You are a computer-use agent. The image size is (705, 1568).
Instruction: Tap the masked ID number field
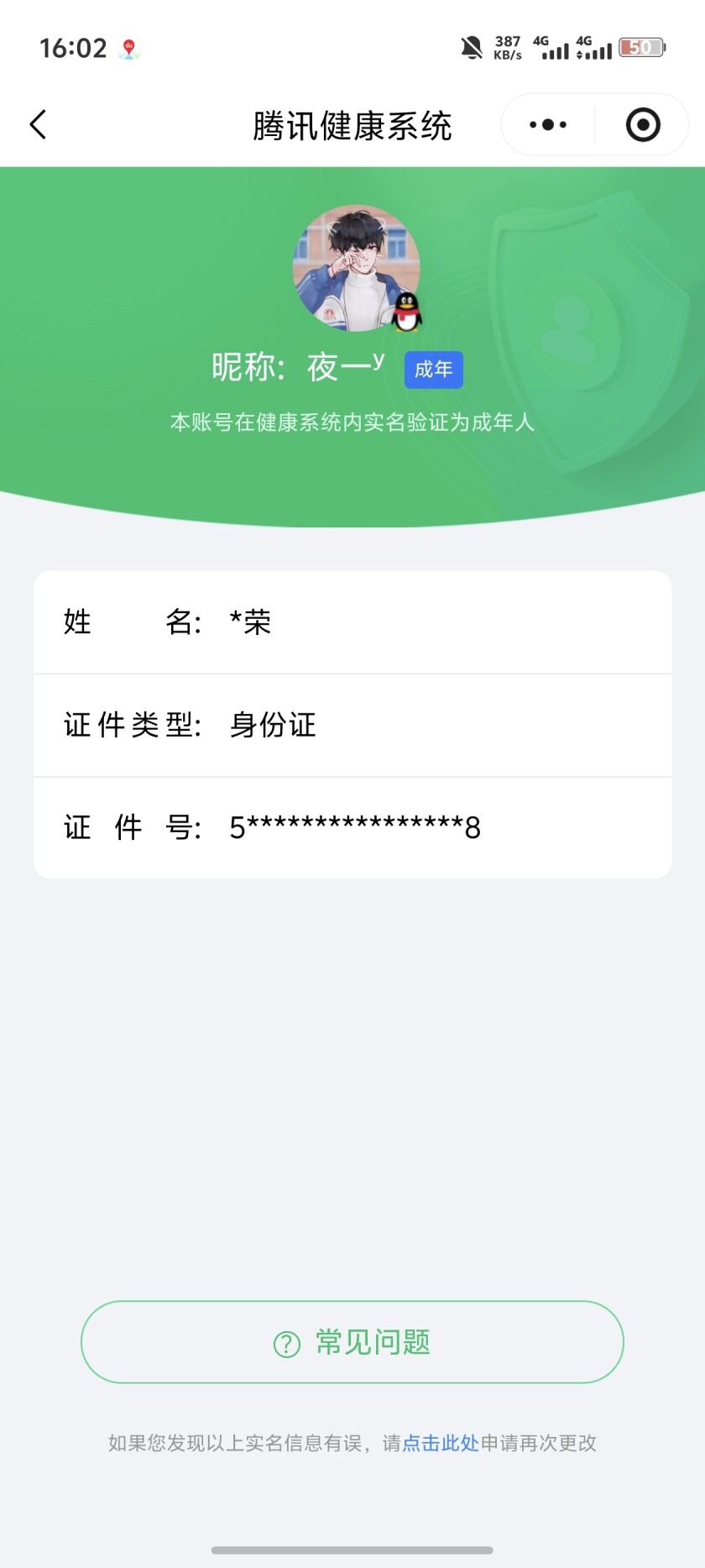click(352, 827)
